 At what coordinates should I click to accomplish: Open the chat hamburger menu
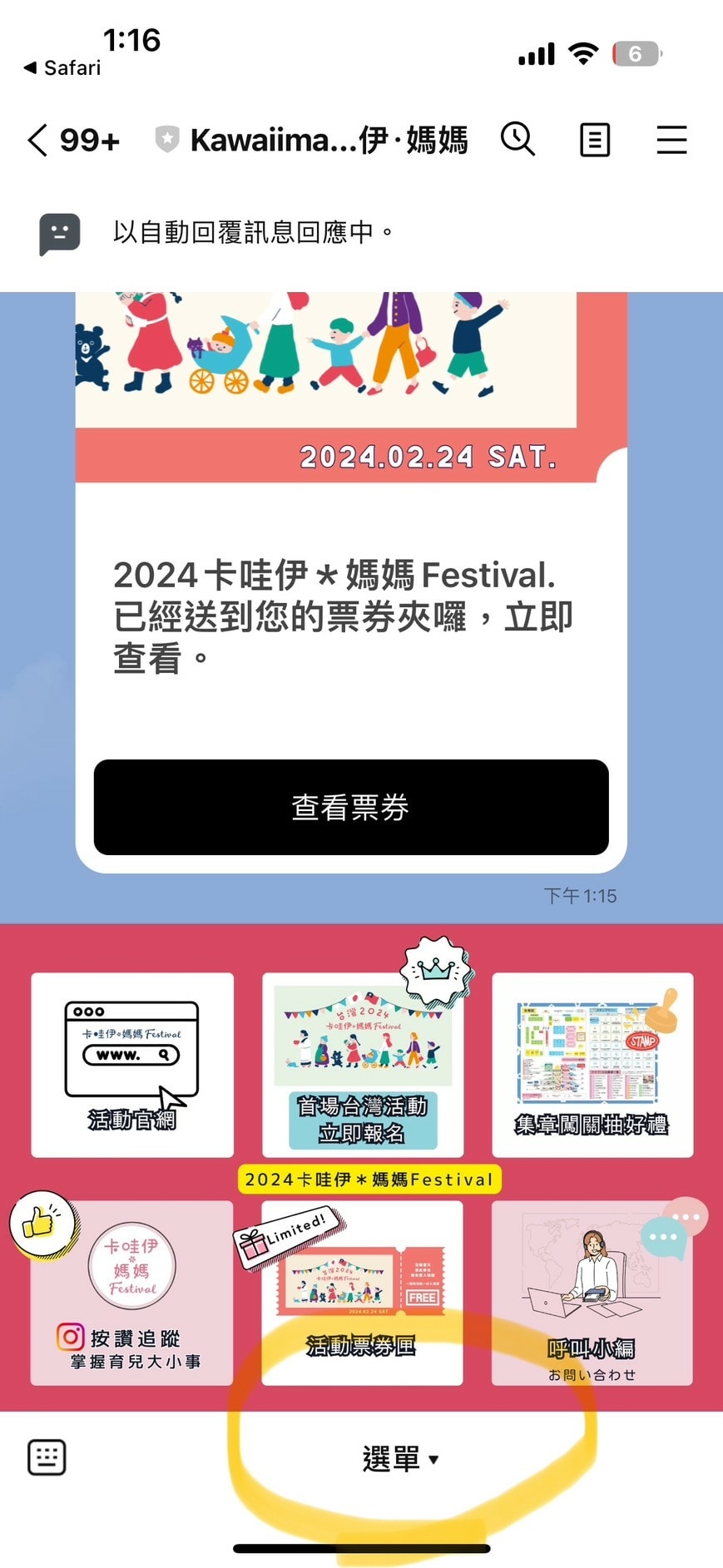tap(671, 140)
